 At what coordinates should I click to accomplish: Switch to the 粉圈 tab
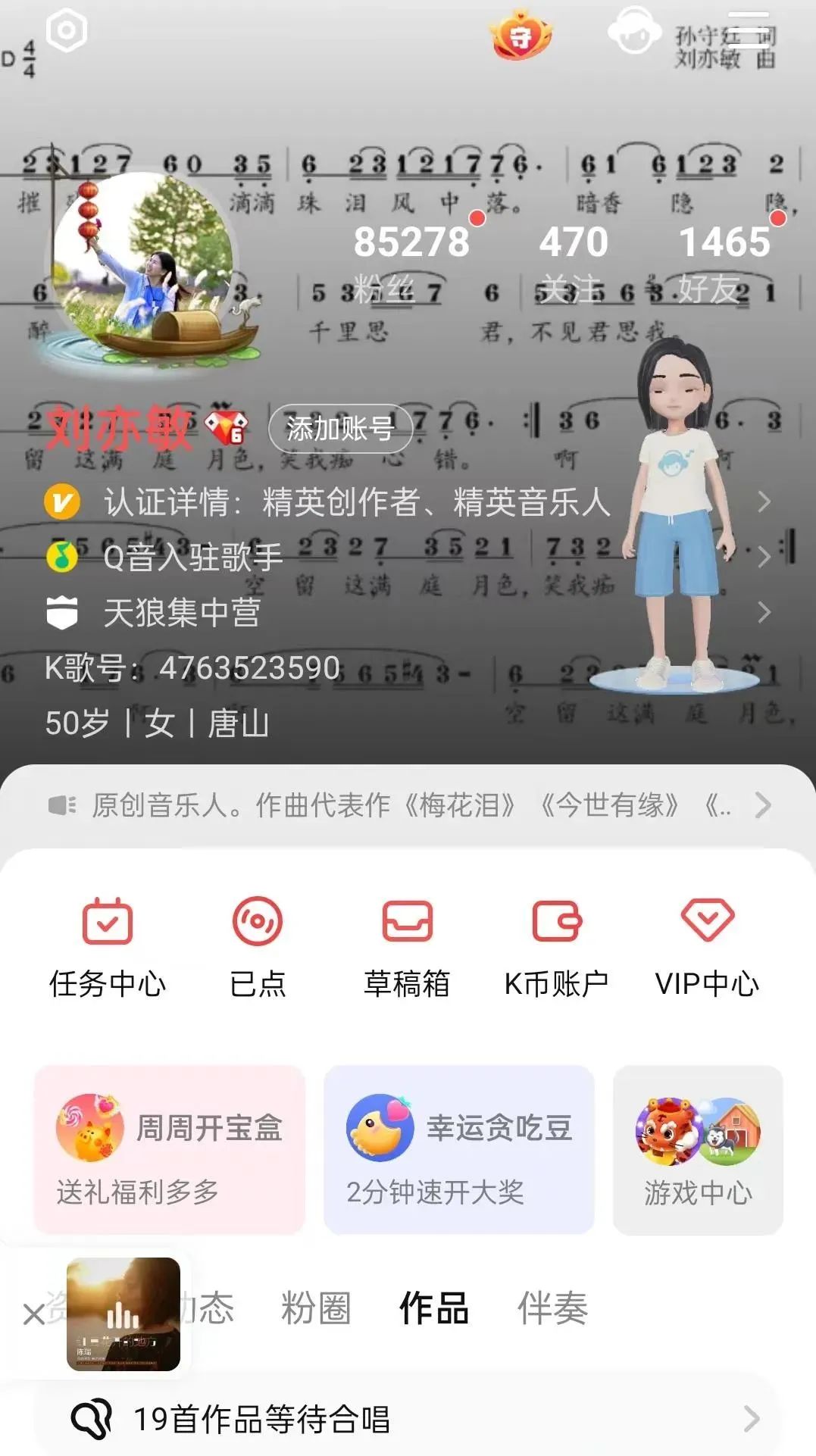click(x=316, y=1308)
